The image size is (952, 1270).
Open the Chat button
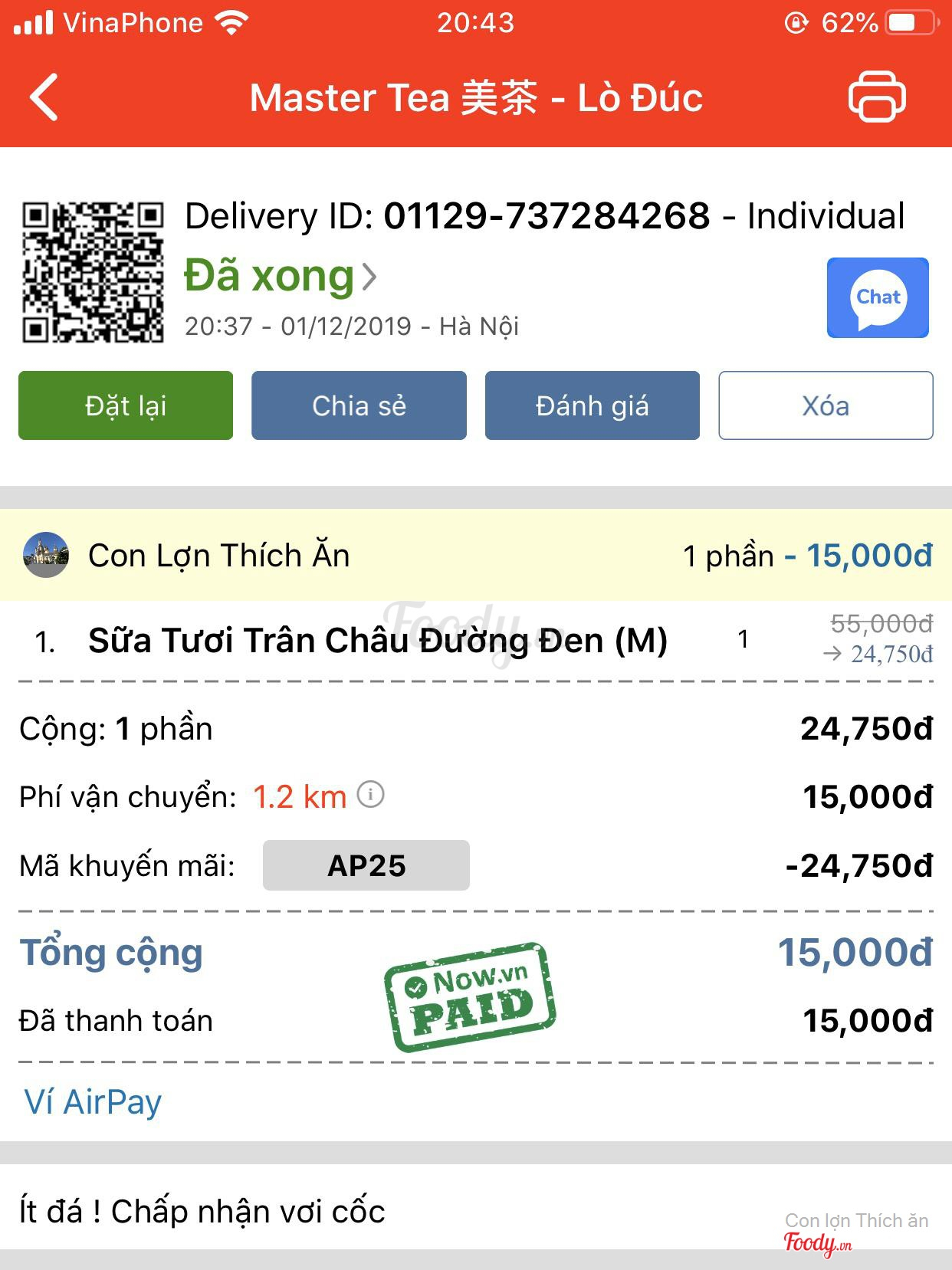coord(878,297)
